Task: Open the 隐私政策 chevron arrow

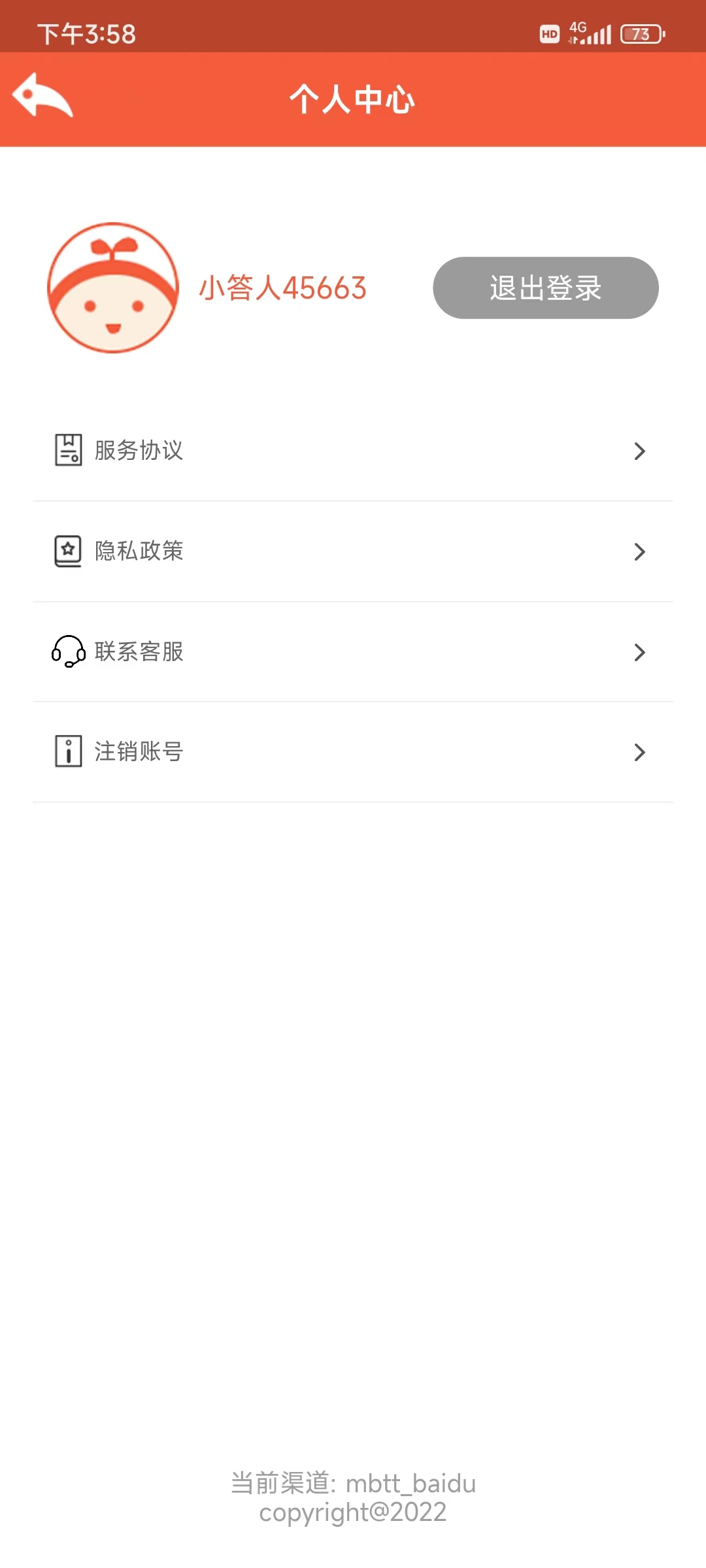Action: [x=639, y=551]
